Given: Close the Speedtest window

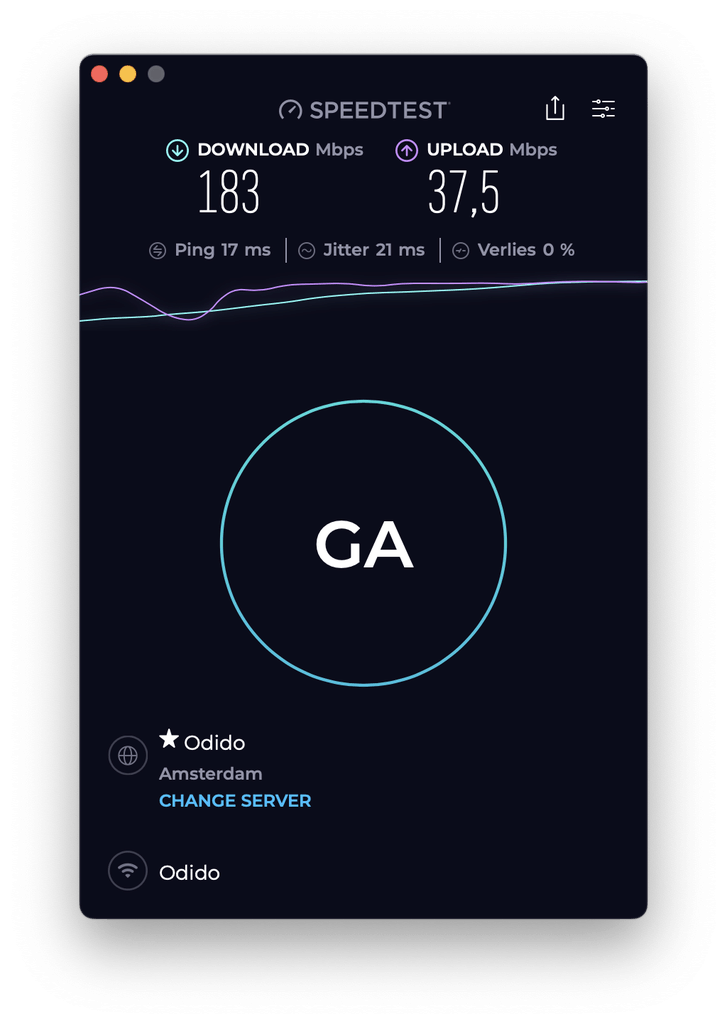Looking at the screenshot, I should coord(99,74).
